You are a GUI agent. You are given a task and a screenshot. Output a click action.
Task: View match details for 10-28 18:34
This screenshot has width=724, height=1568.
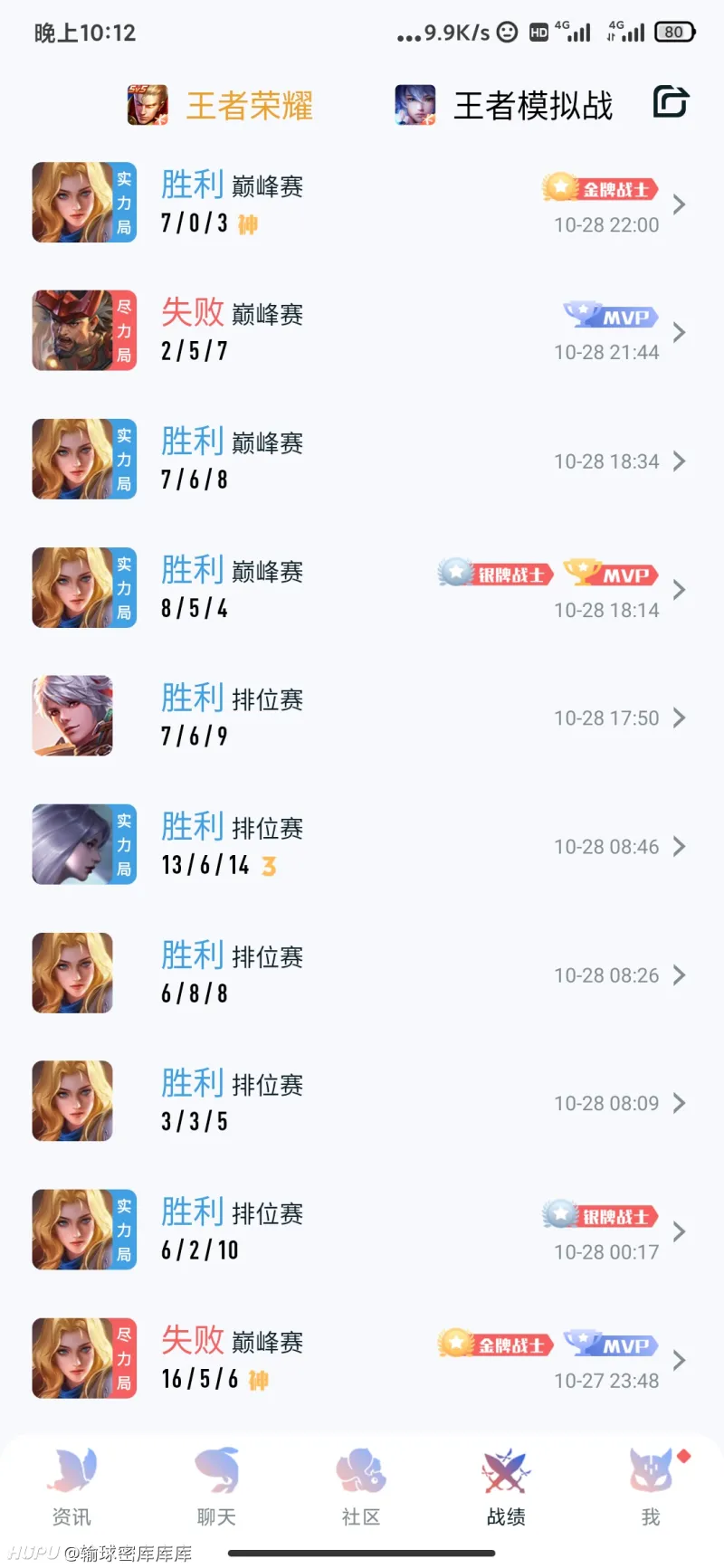coord(362,460)
